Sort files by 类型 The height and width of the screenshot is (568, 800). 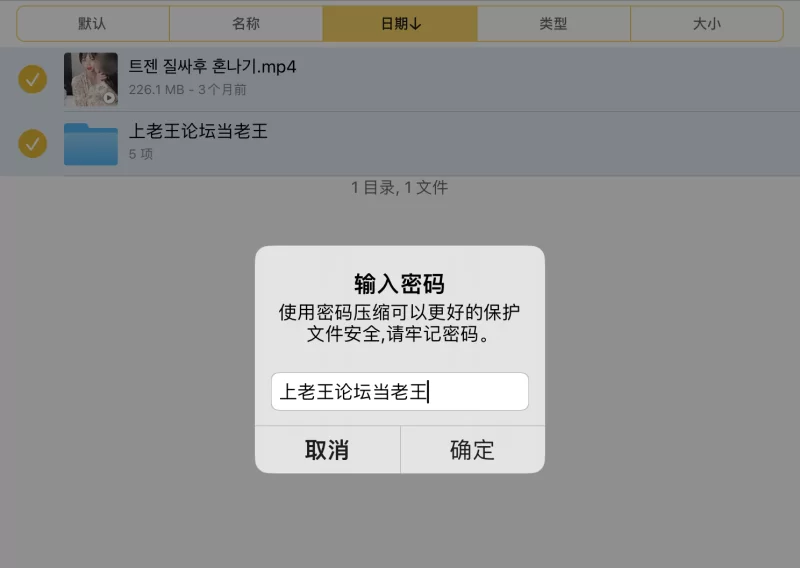553,24
